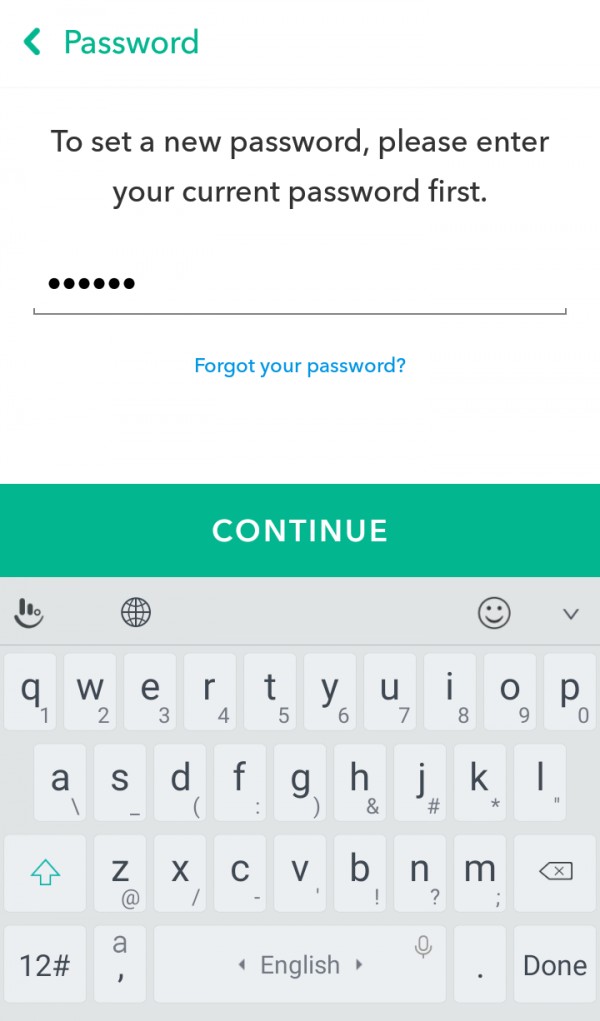Turn on the shift key
This screenshot has width=600, height=1021.
[x=45, y=872]
